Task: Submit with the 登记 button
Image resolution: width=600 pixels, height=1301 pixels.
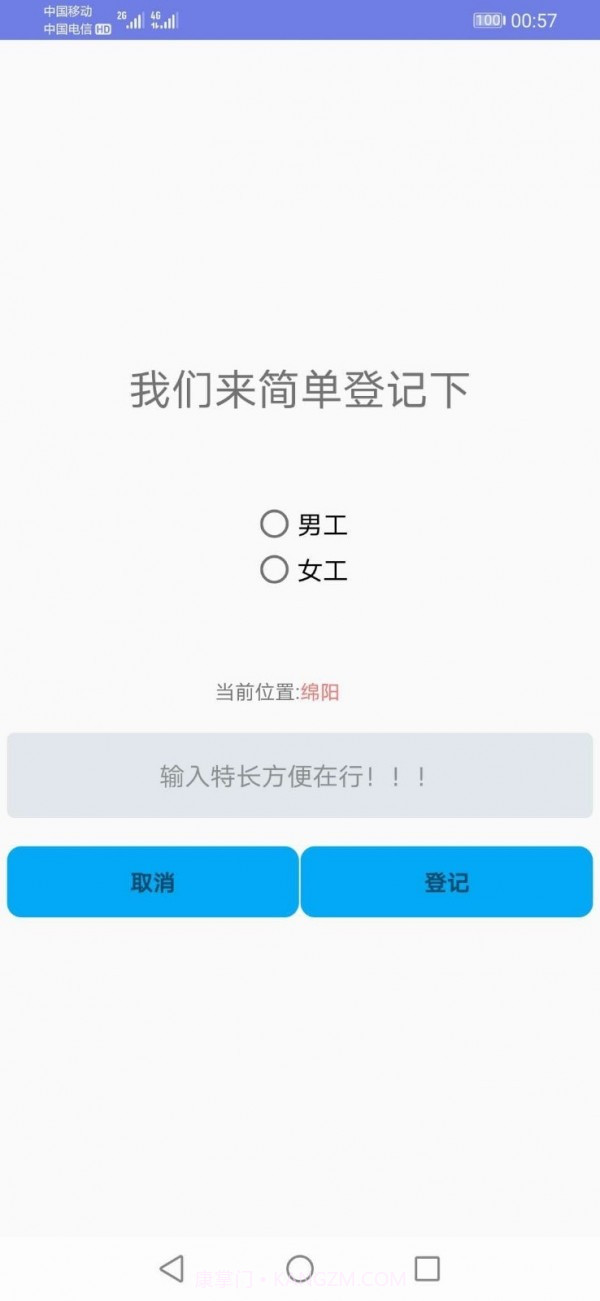Action: (x=447, y=882)
